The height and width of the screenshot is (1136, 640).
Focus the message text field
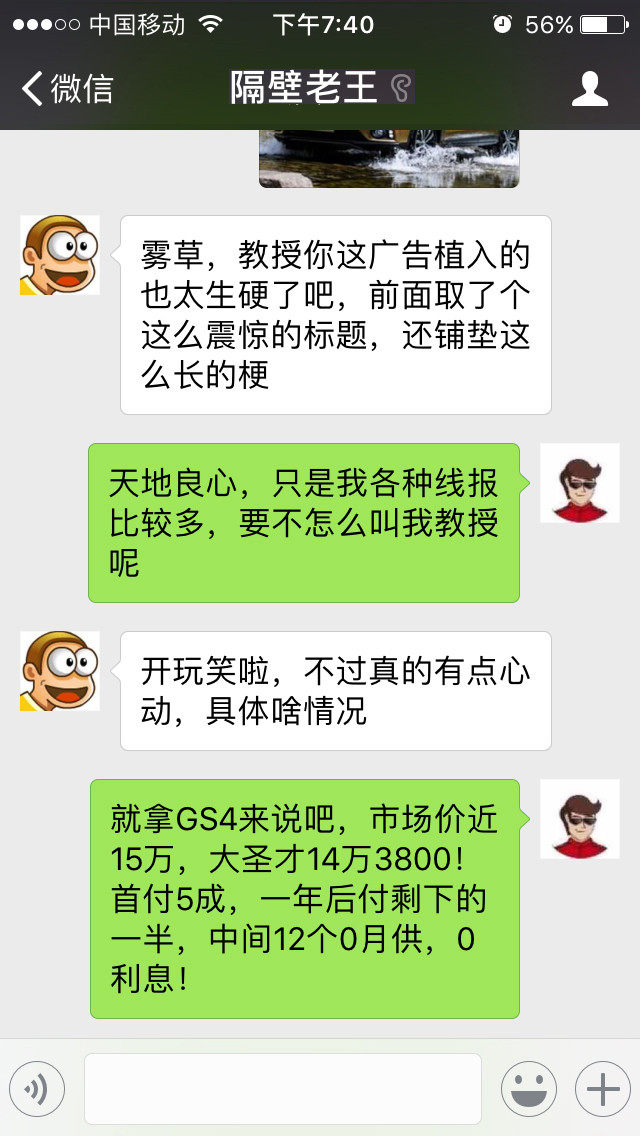tap(282, 1088)
